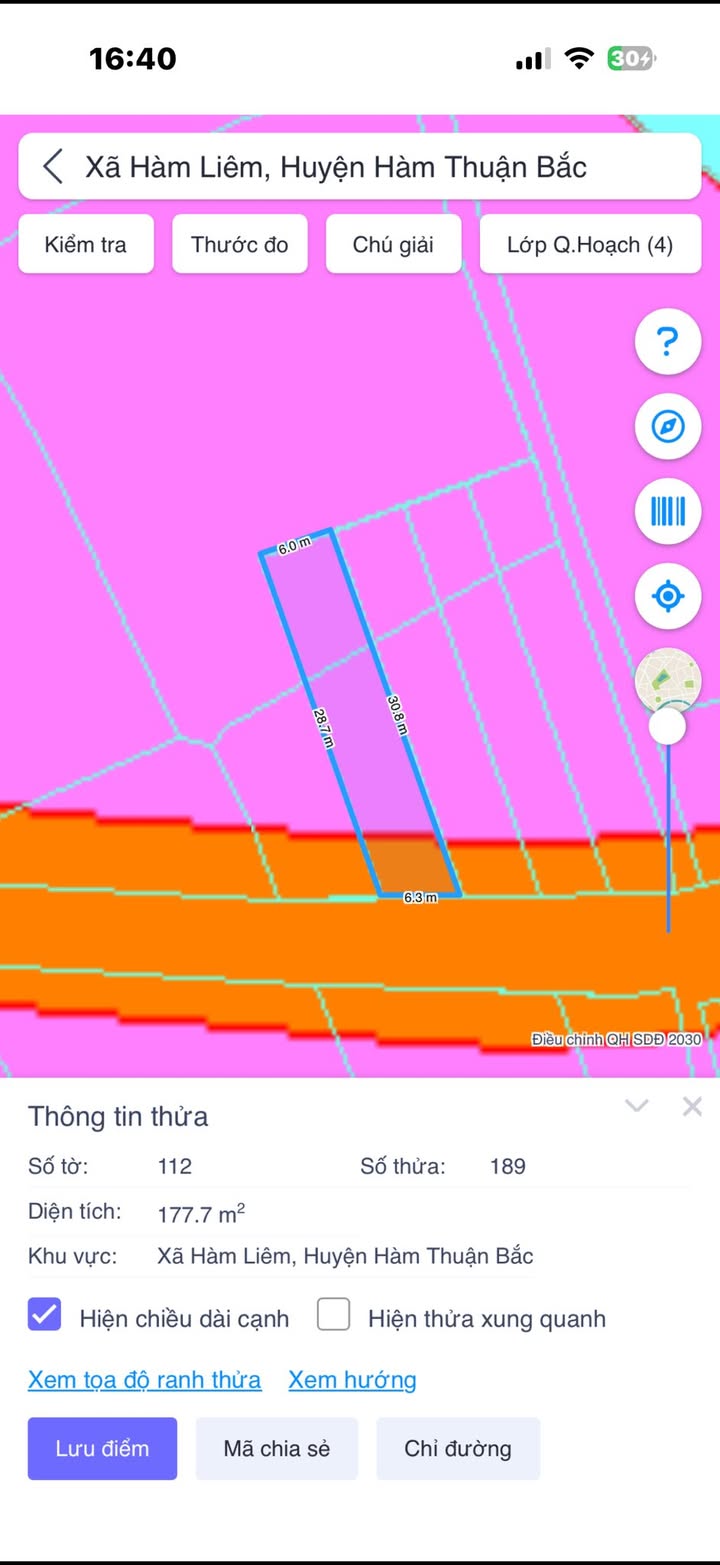
Task: Collapse the Thông tin thửa panel
Action: coord(637,1105)
